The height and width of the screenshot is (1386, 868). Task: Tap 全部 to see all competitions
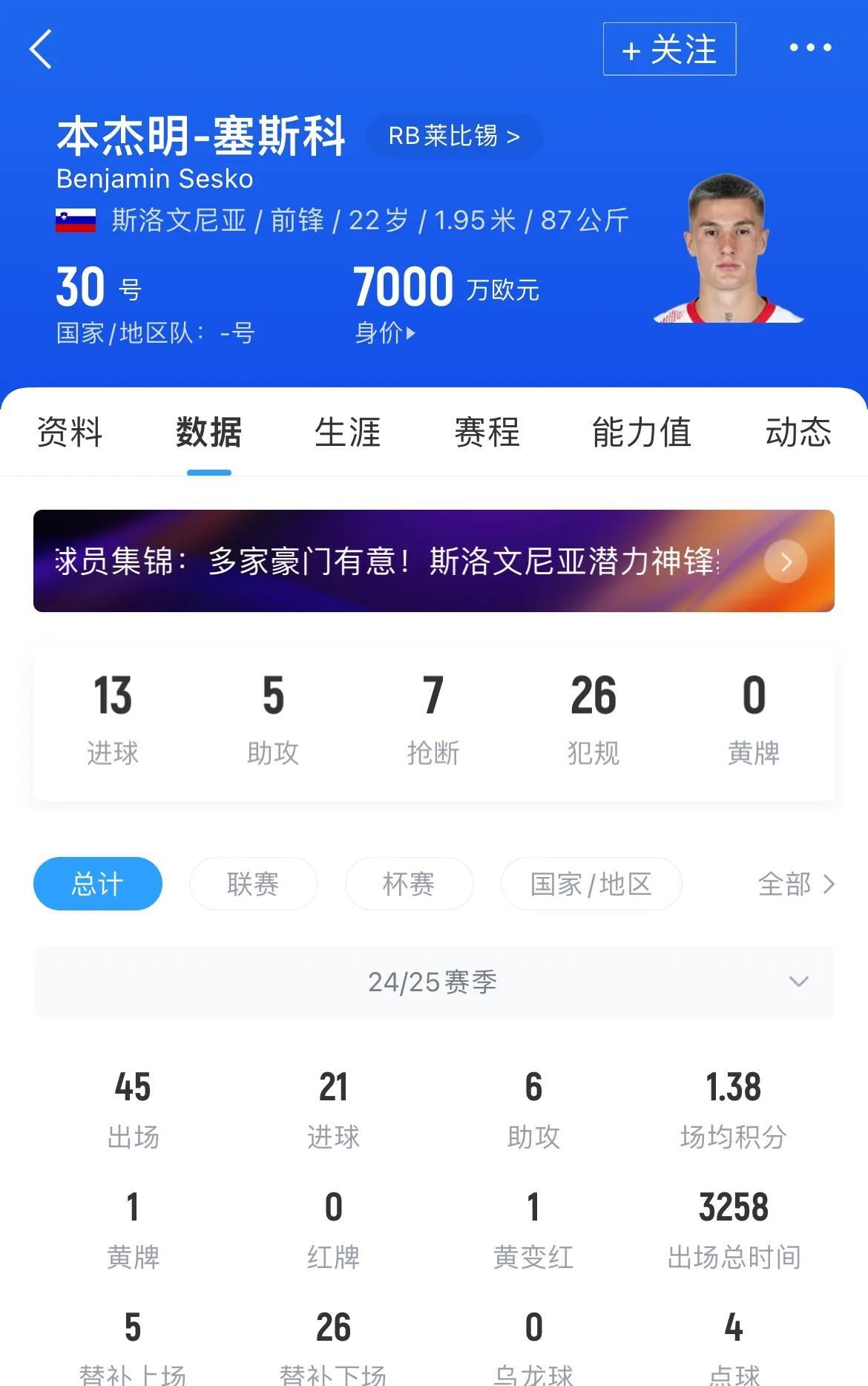click(795, 884)
